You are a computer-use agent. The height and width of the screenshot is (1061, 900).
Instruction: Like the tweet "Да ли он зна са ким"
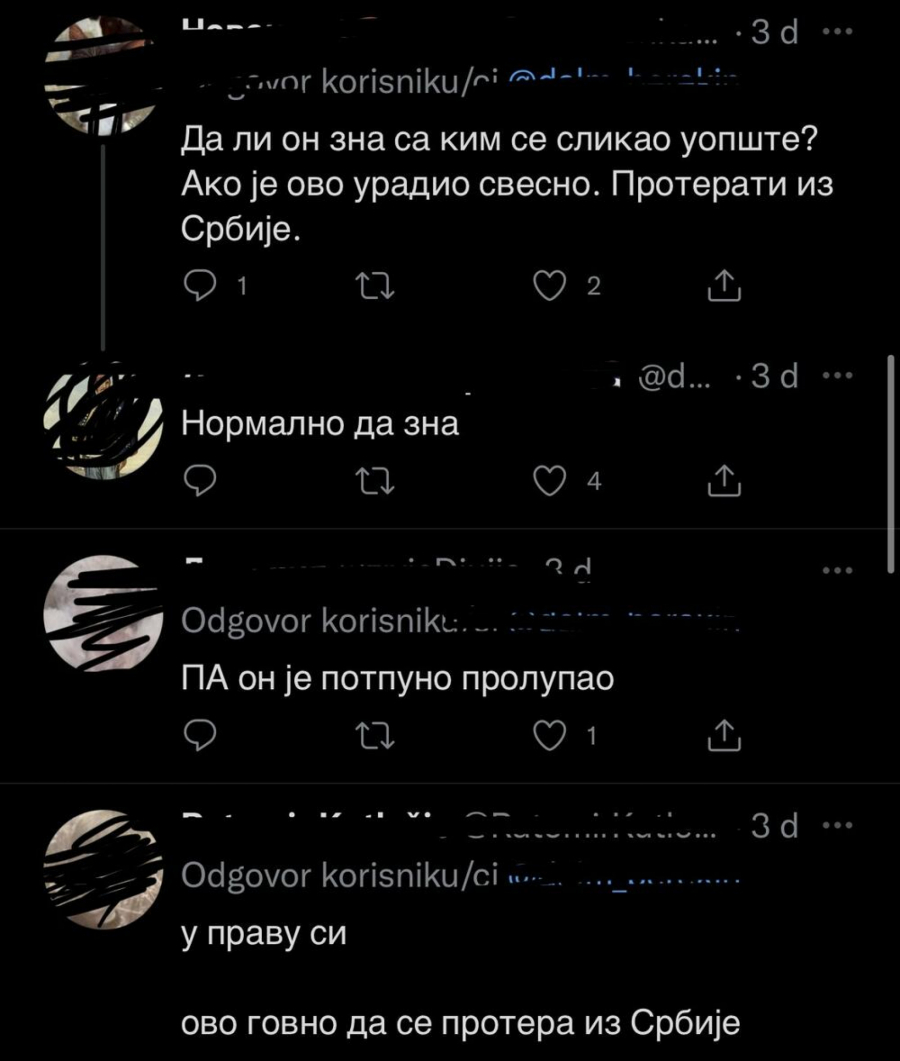549,287
